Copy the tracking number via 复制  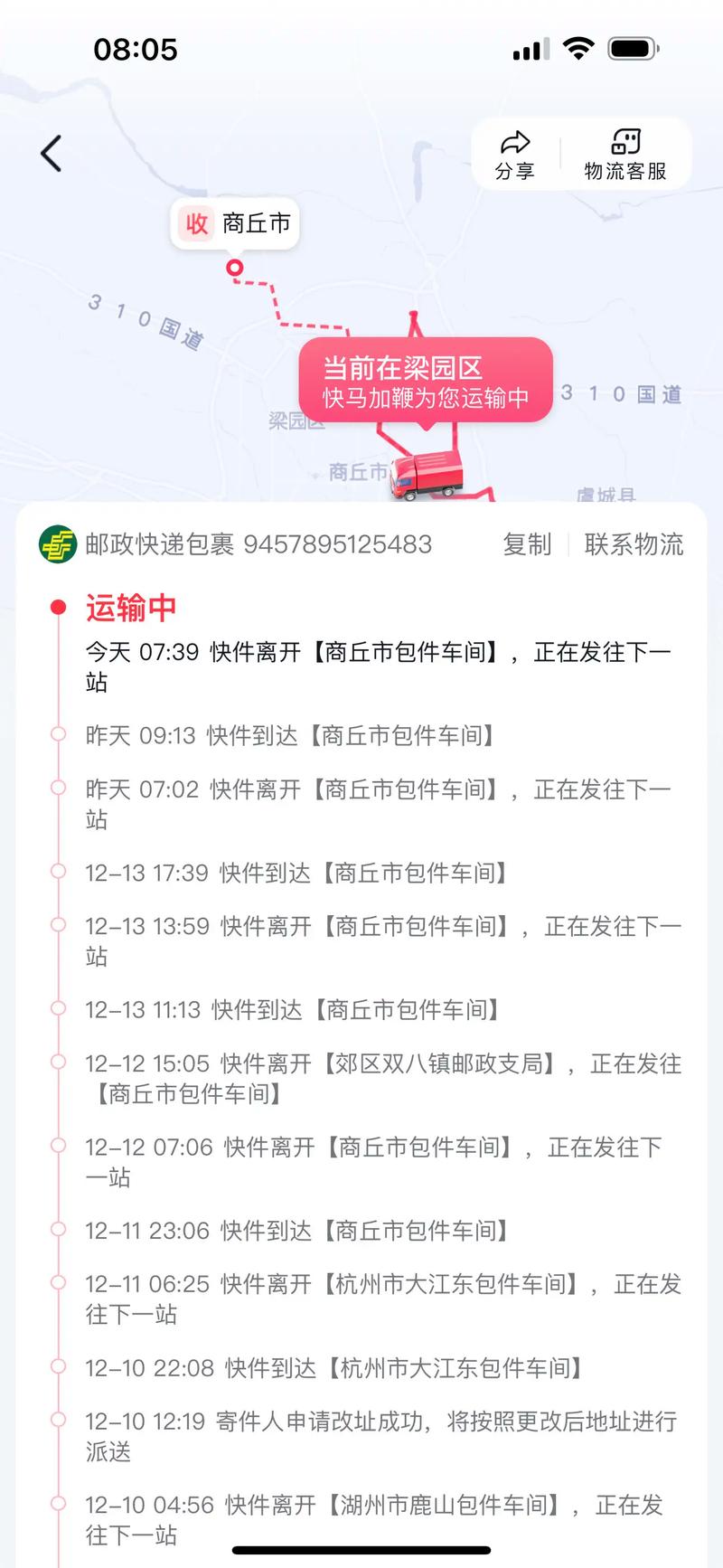(527, 544)
